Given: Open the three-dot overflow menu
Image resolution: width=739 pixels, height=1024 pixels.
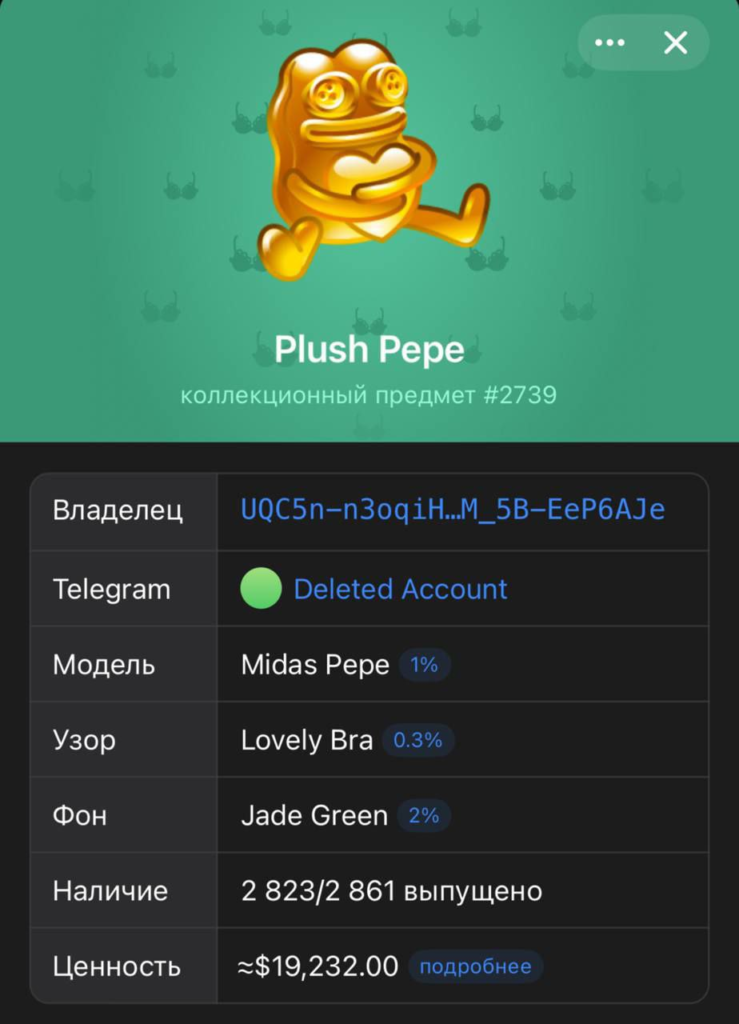Looking at the screenshot, I should [x=610, y=43].
